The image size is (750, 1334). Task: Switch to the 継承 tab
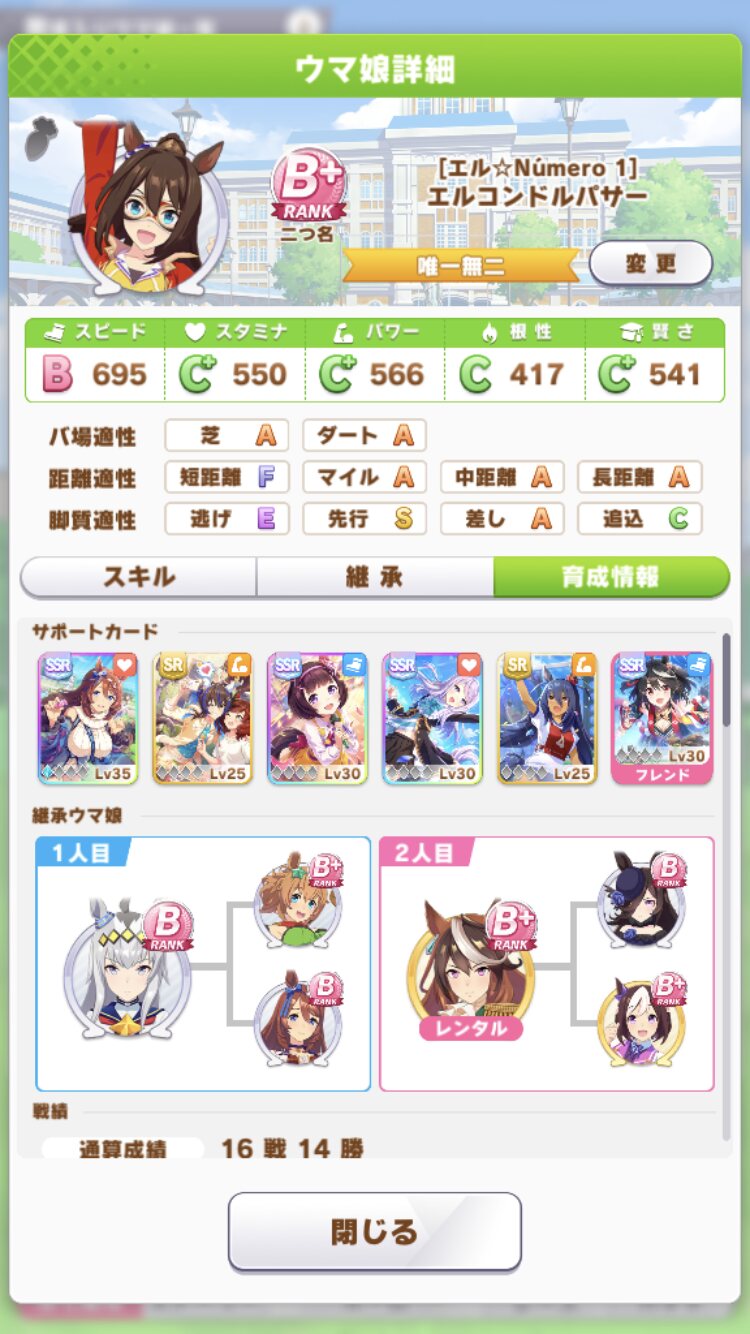(x=375, y=577)
